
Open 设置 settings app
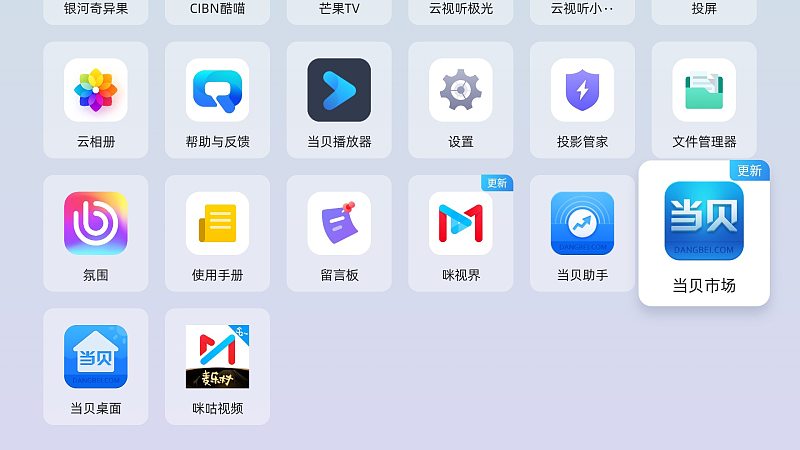pos(461,100)
